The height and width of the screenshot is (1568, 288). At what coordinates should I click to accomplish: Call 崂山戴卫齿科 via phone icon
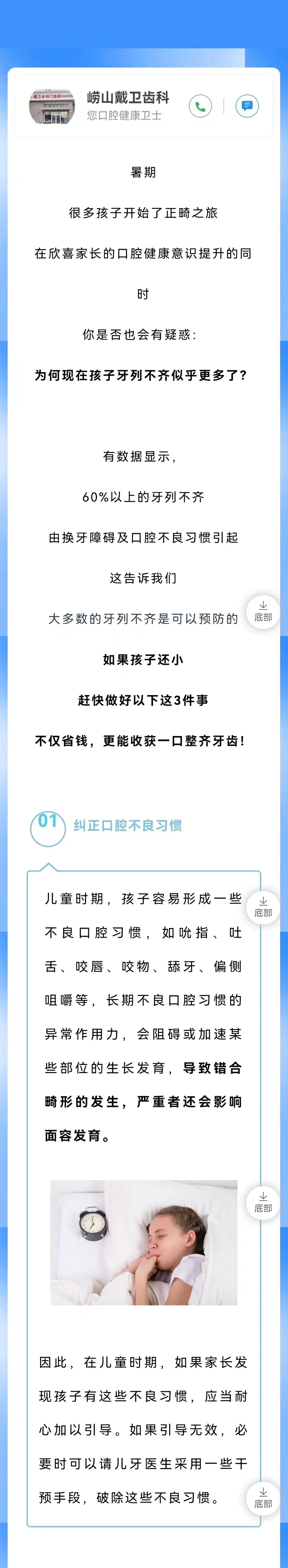200,106
